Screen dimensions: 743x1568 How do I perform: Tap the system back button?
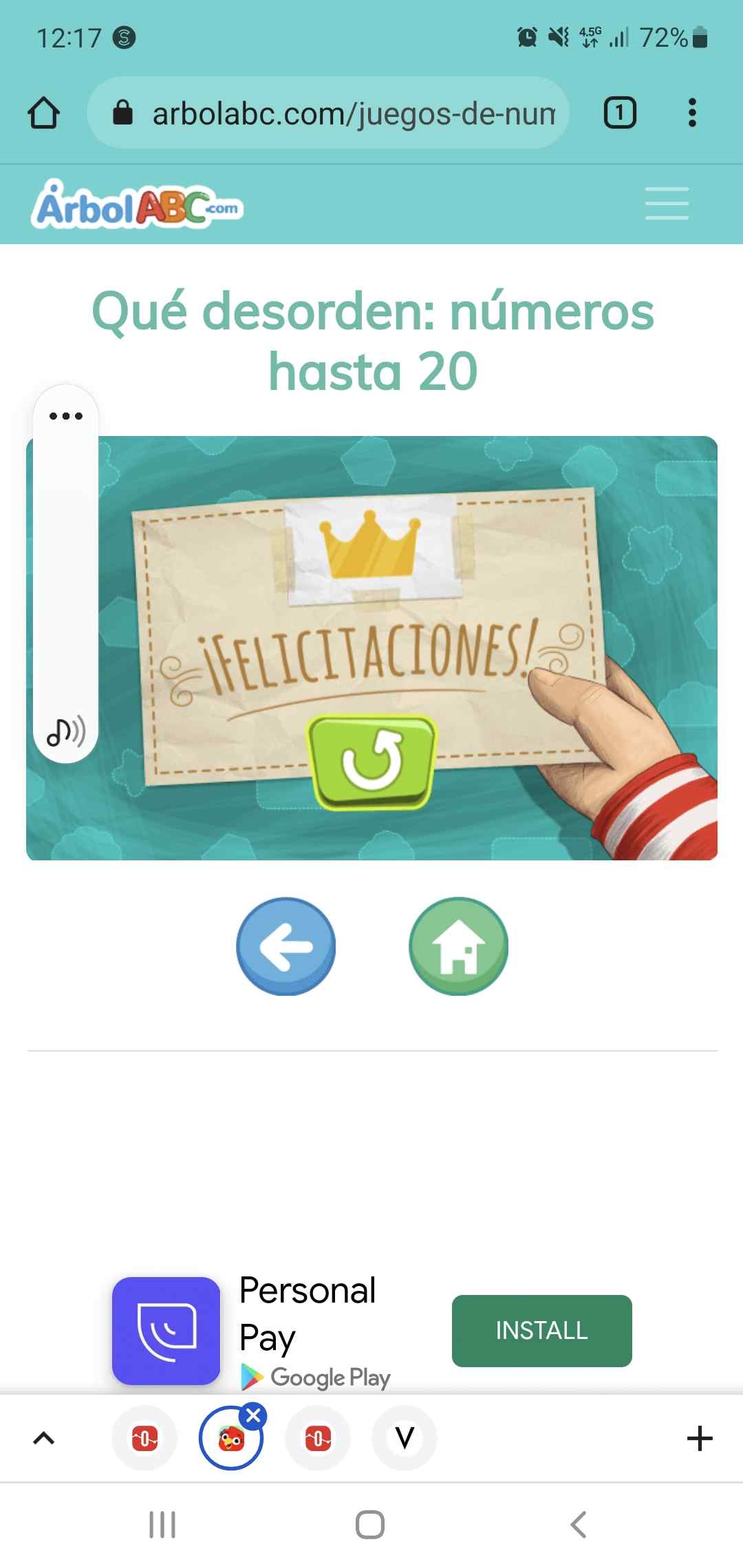pyautogui.click(x=579, y=1525)
